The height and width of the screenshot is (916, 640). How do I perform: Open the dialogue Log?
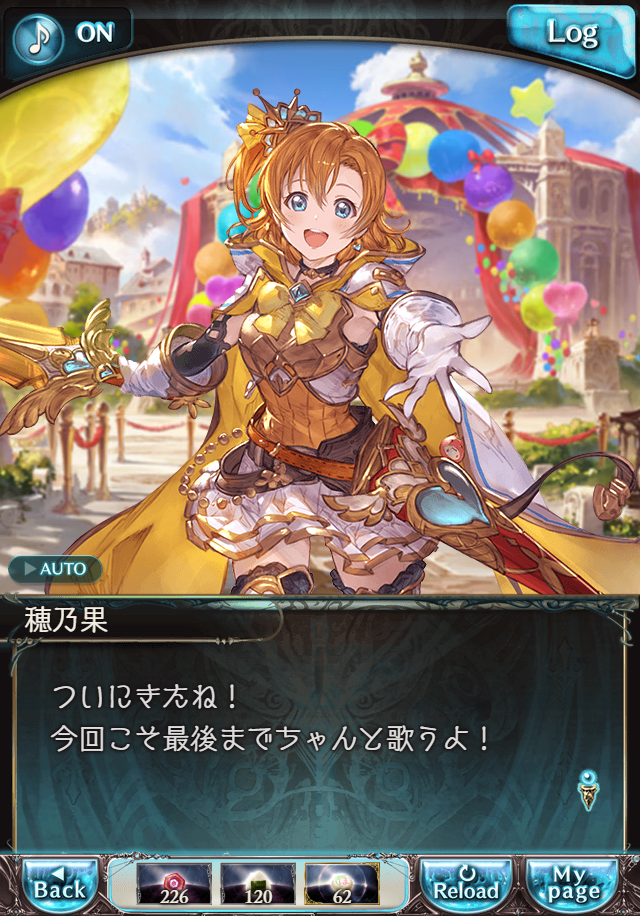pos(572,33)
